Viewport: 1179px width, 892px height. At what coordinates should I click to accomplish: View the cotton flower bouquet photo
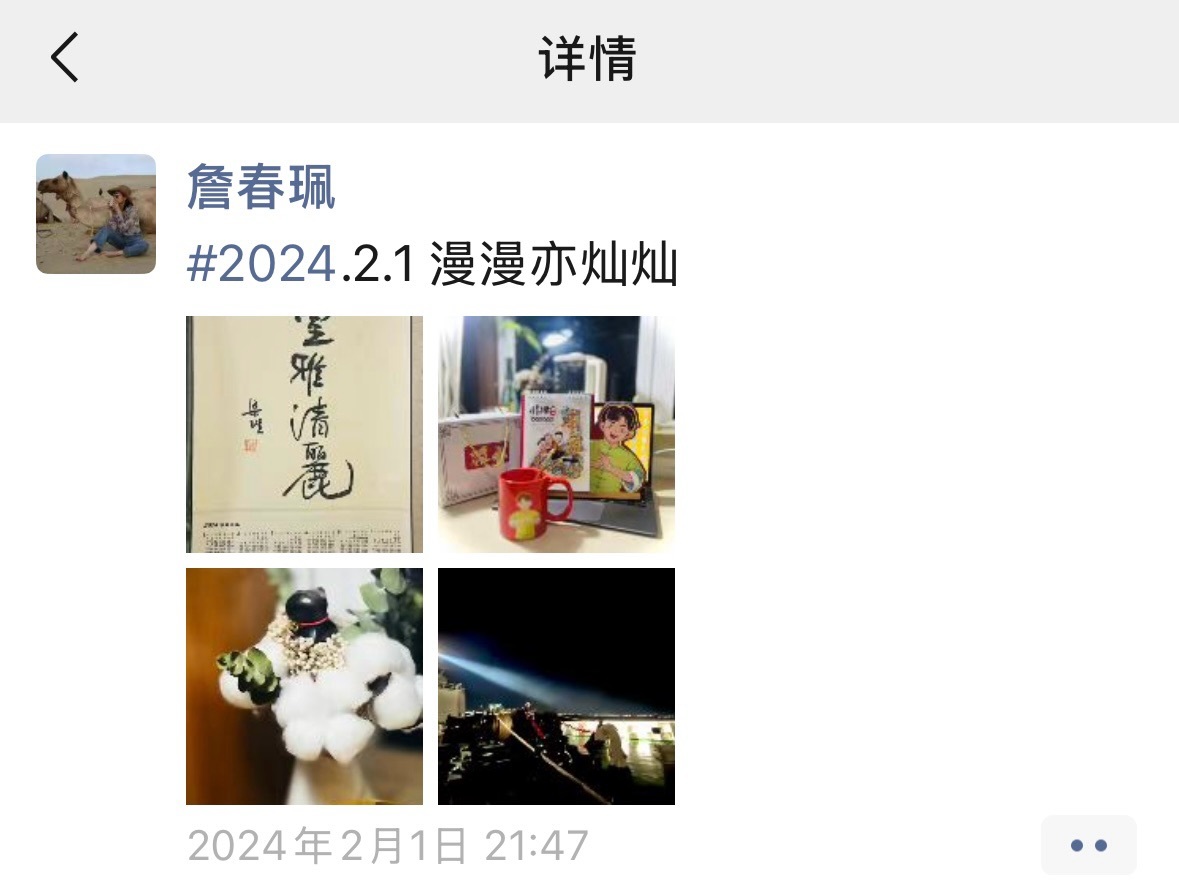pyautogui.click(x=304, y=686)
